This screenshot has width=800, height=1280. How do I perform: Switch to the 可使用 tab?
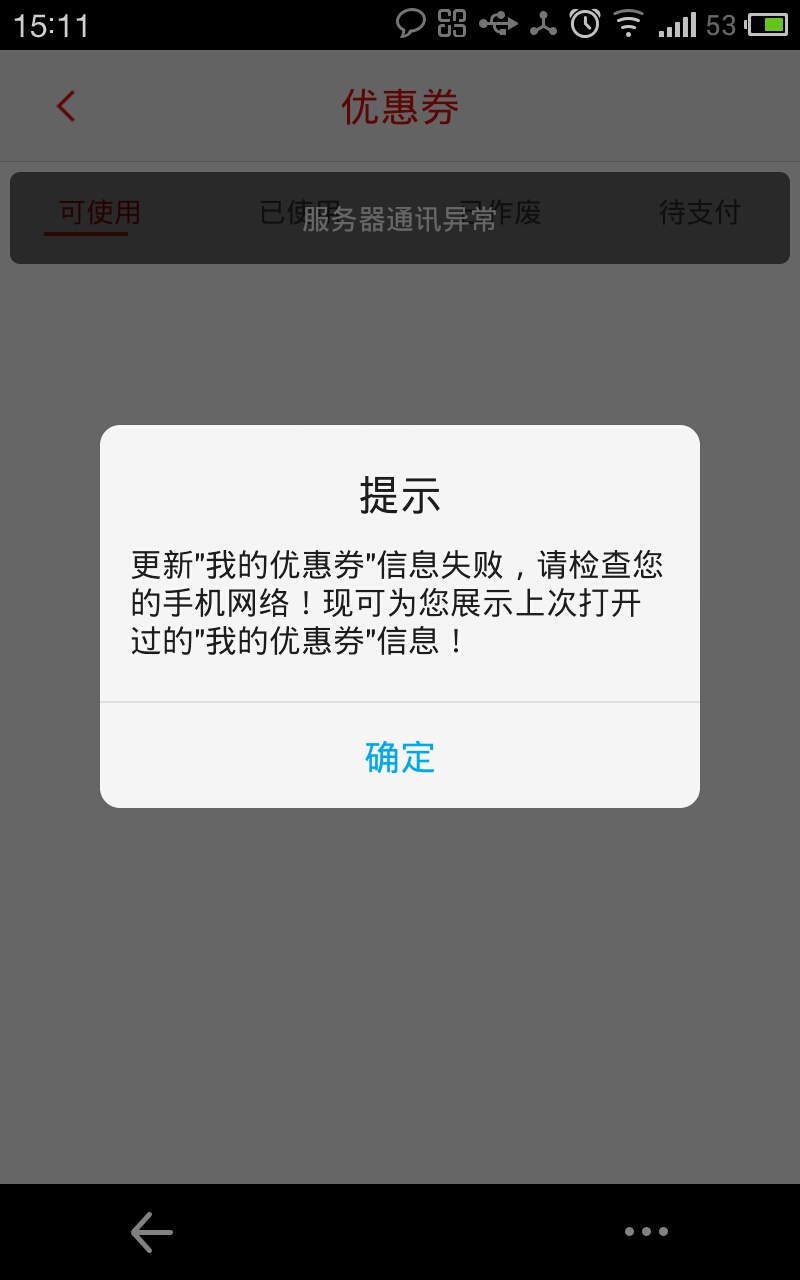point(99,212)
